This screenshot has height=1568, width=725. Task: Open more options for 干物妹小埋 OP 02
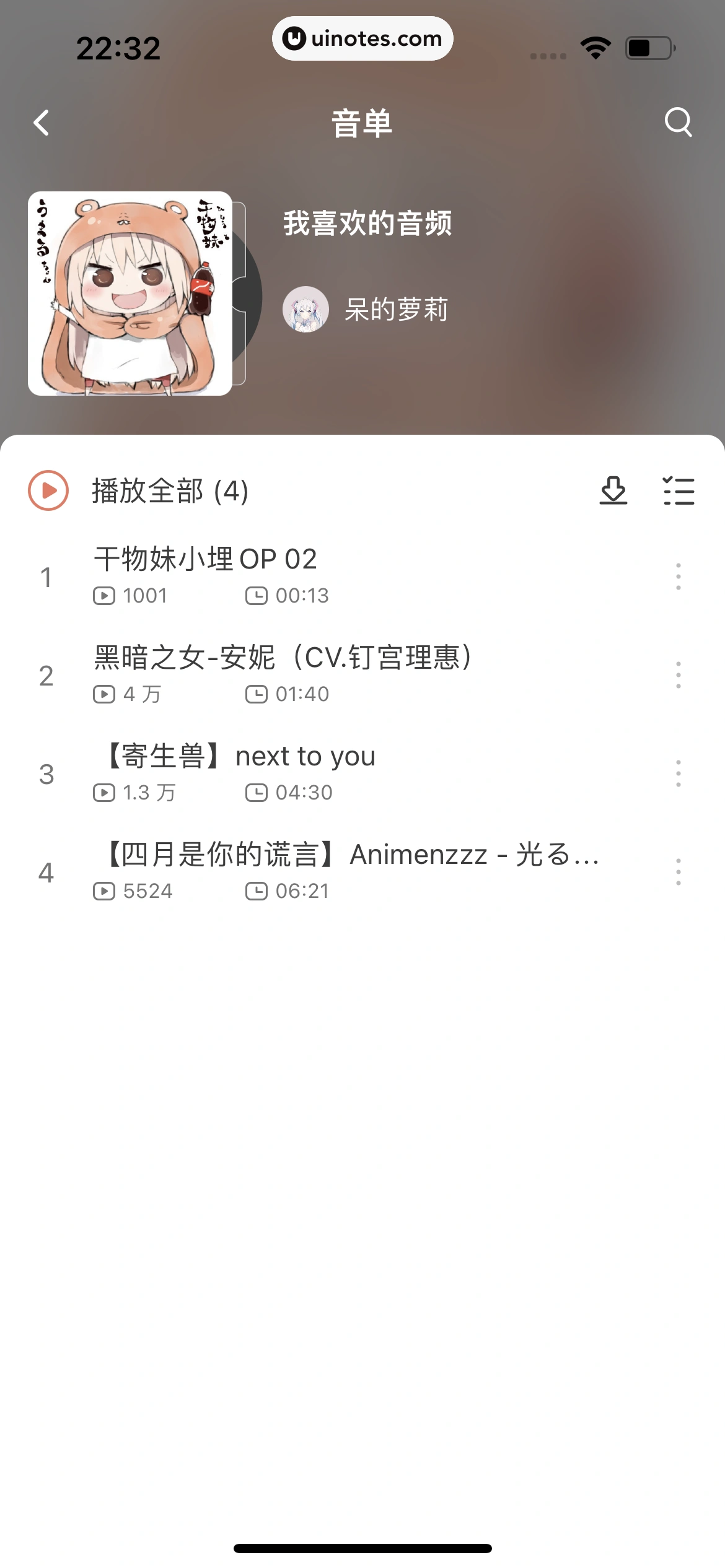pyautogui.click(x=679, y=577)
